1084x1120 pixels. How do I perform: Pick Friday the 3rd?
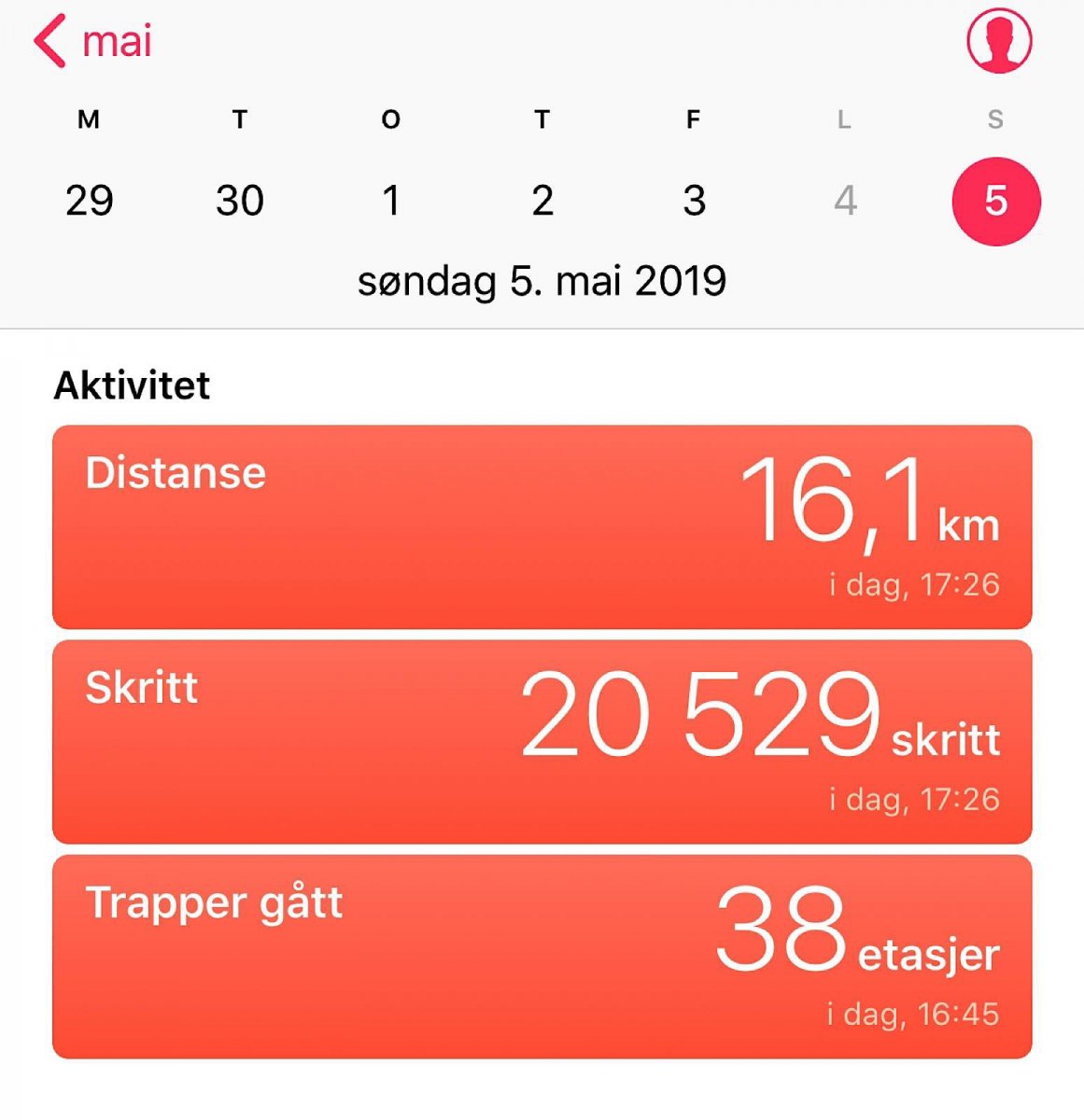coord(694,201)
